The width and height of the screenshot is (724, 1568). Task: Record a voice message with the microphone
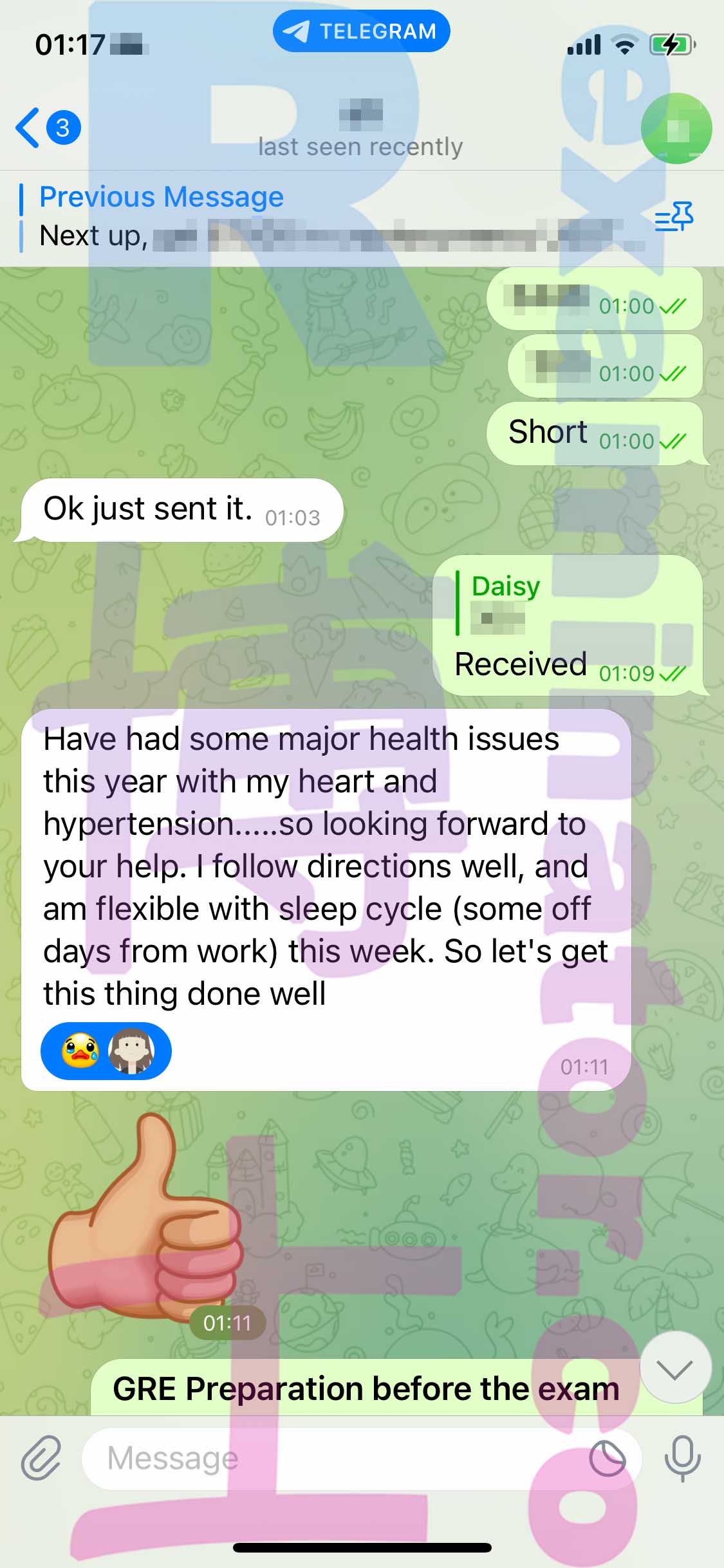[682, 1458]
